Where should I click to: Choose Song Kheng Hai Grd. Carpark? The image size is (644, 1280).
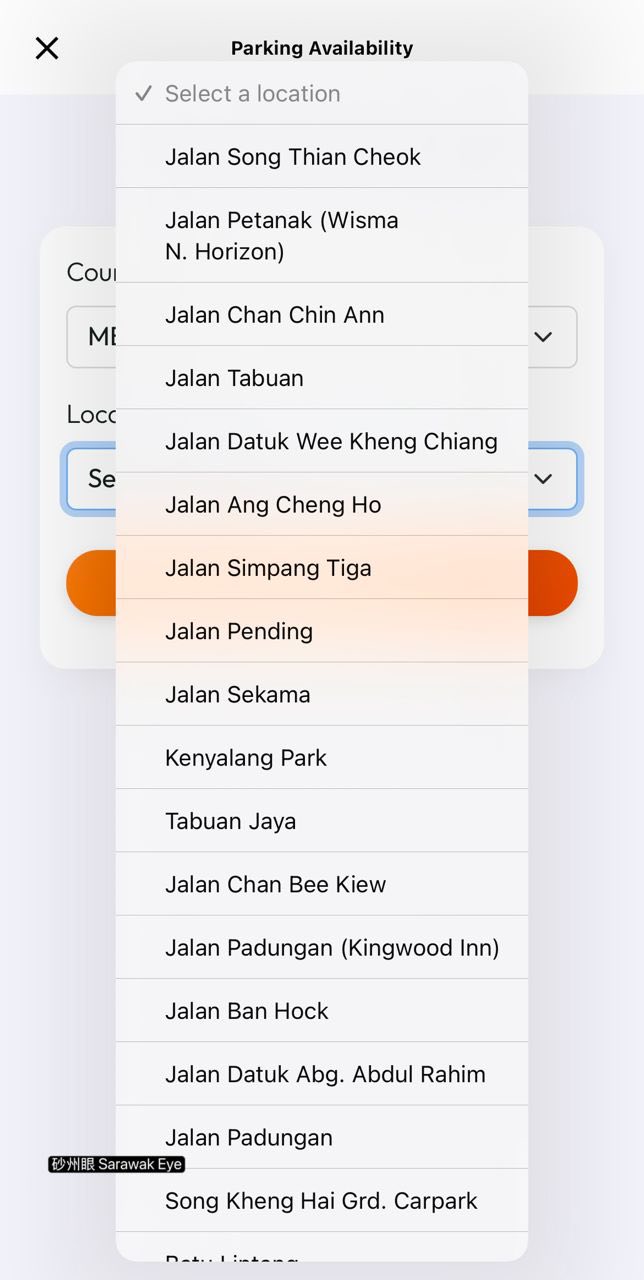321,1201
